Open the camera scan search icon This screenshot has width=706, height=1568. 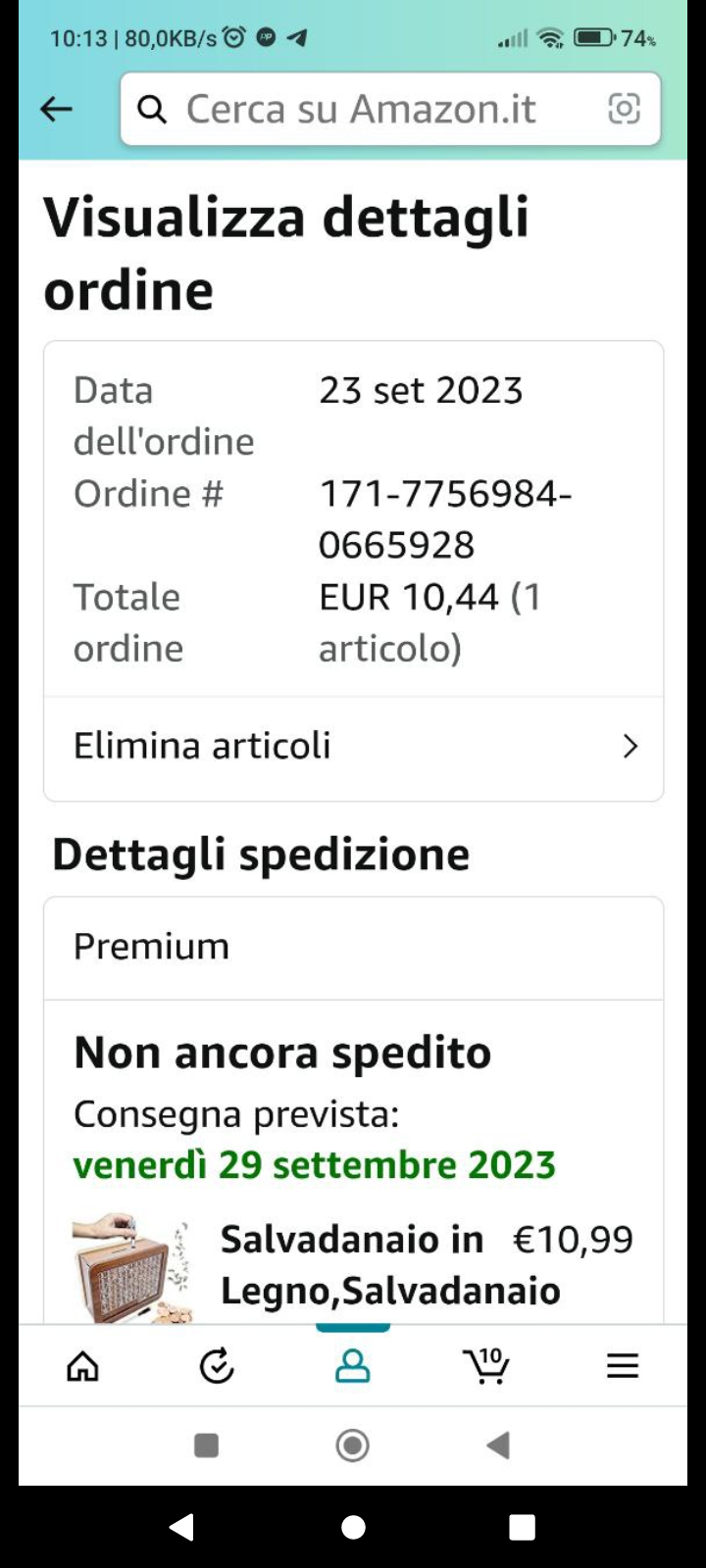[624, 109]
